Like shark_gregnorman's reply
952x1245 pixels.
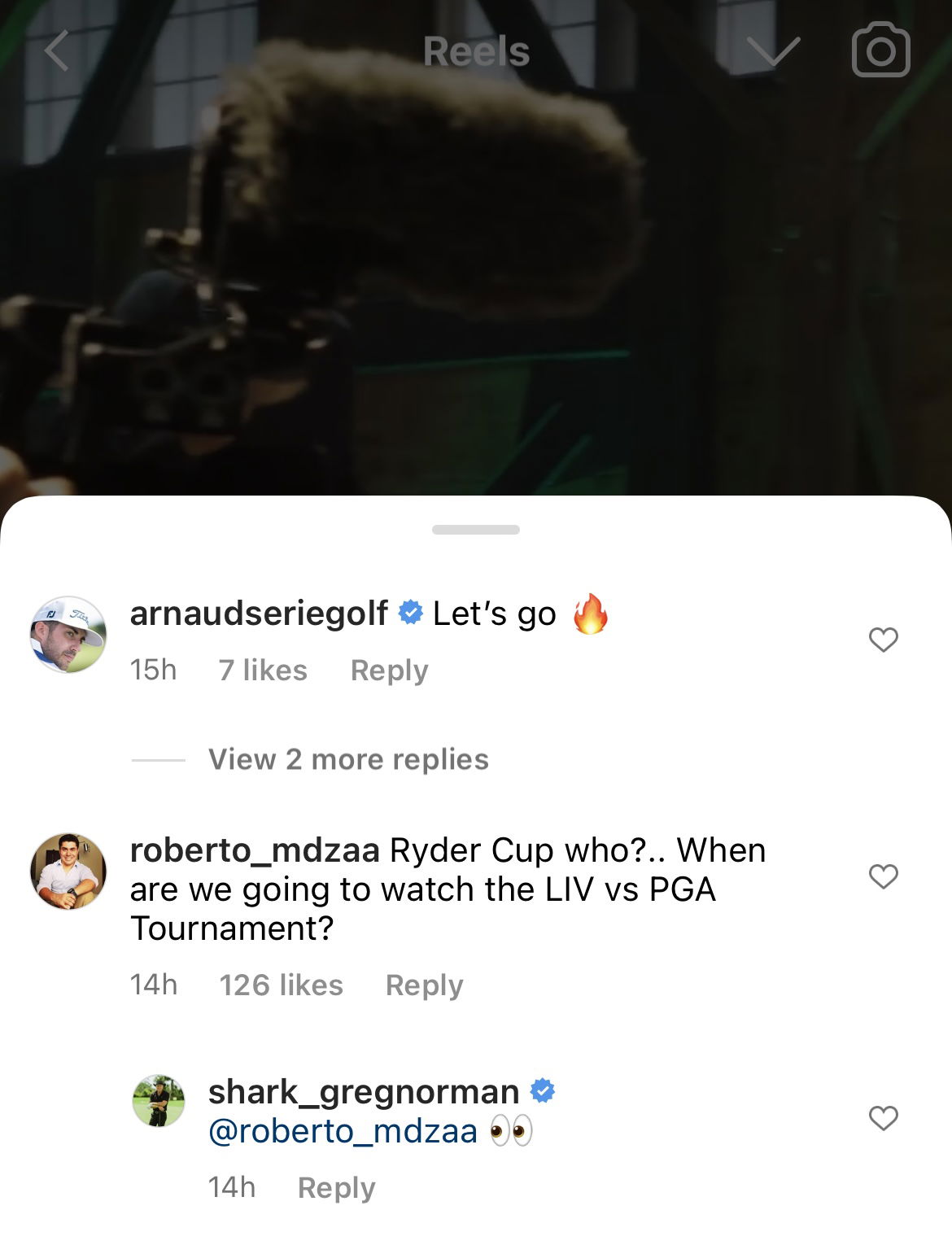883,1117
